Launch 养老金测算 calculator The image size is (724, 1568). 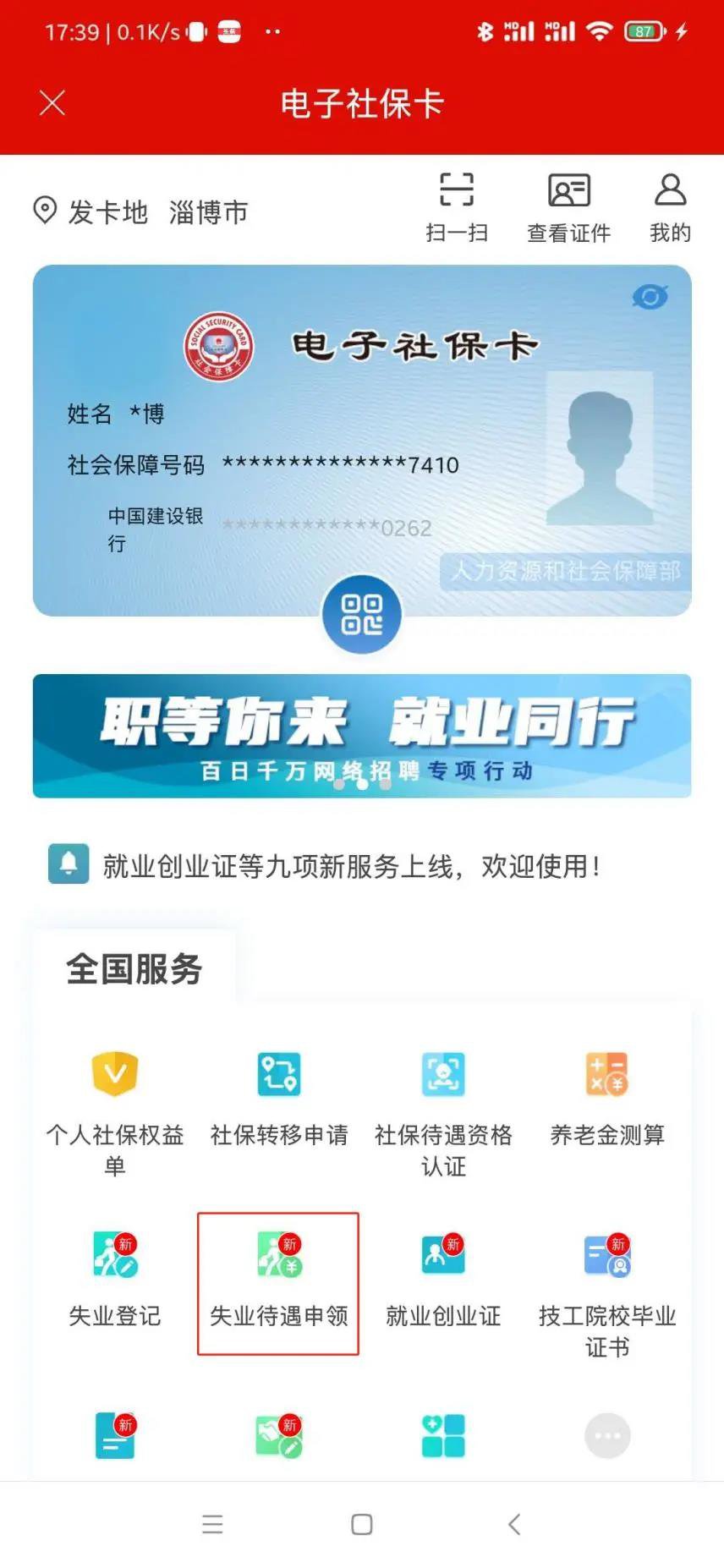(607, 1097)
